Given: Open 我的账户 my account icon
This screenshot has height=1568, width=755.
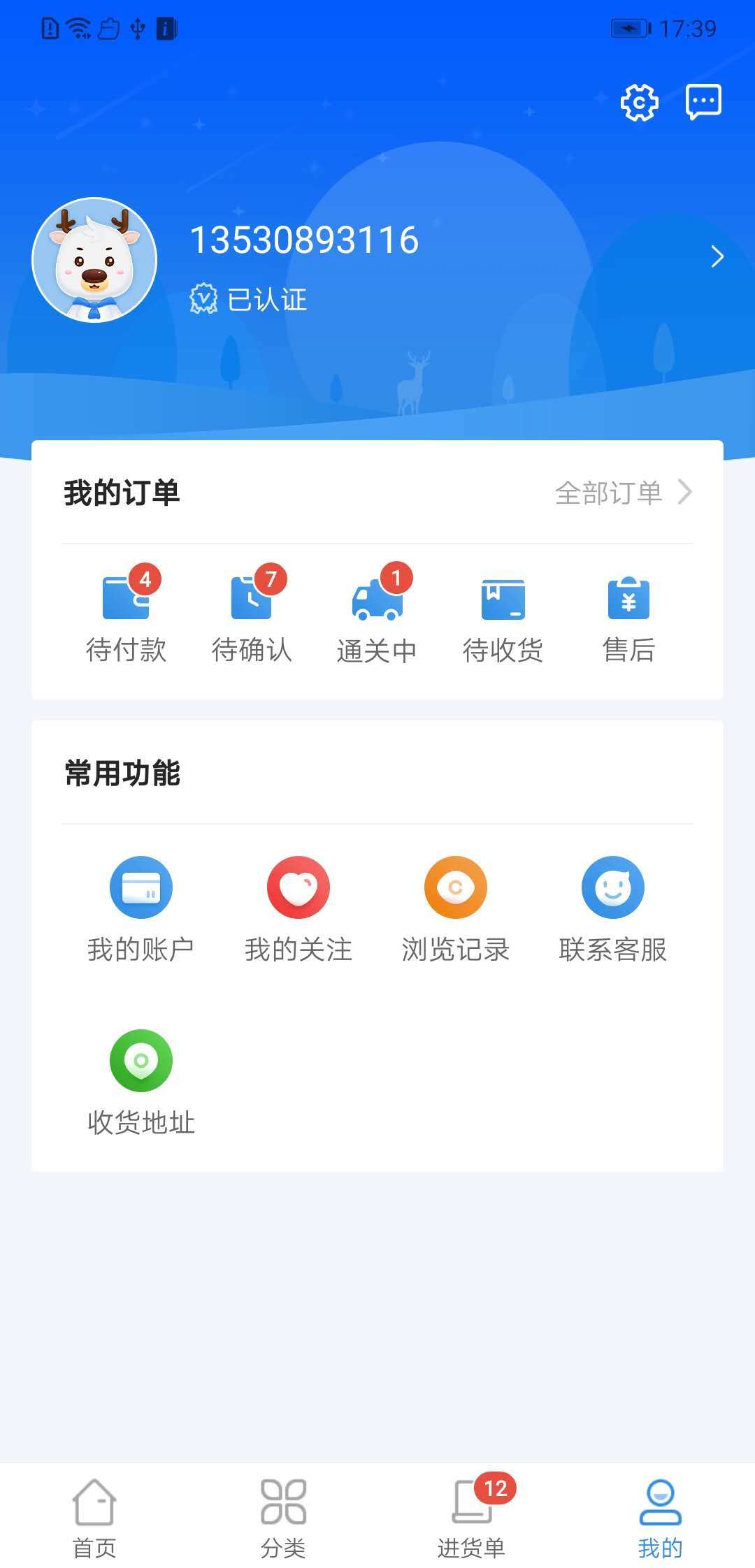Looking at the screenshot, I should coord(140,887).
